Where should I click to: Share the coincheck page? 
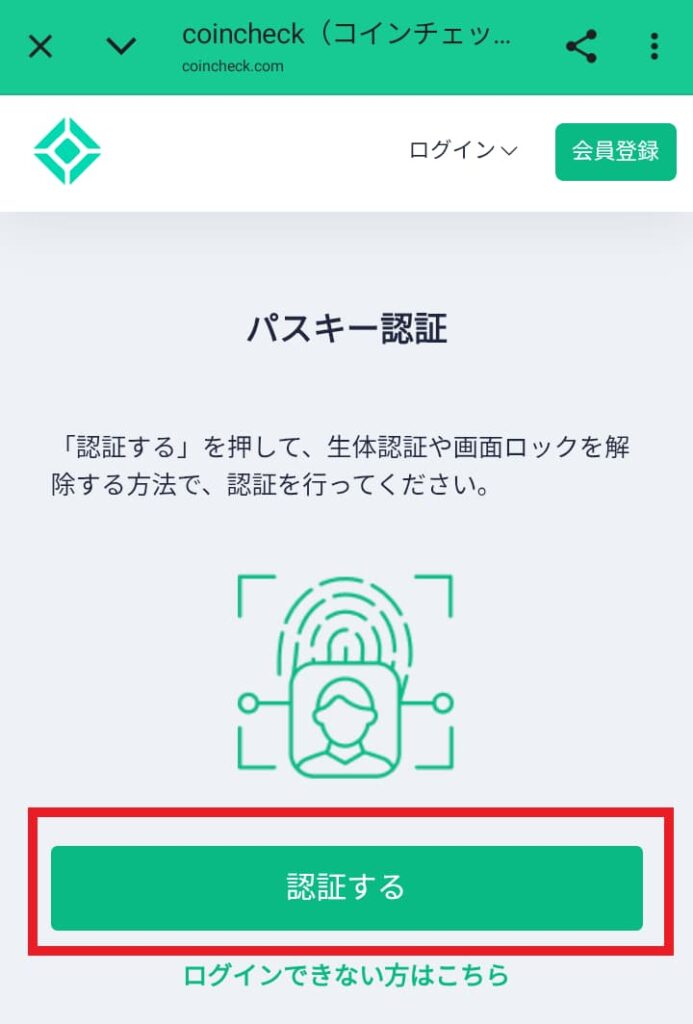coord(581,46)
